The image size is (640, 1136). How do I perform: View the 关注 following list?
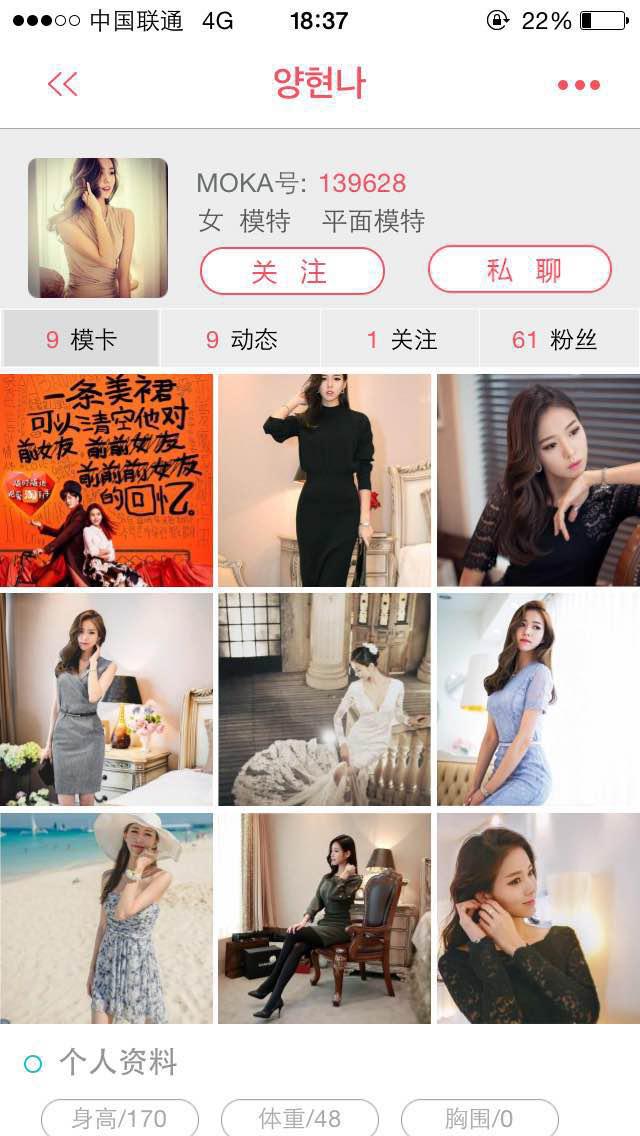[x=400, y=339]
